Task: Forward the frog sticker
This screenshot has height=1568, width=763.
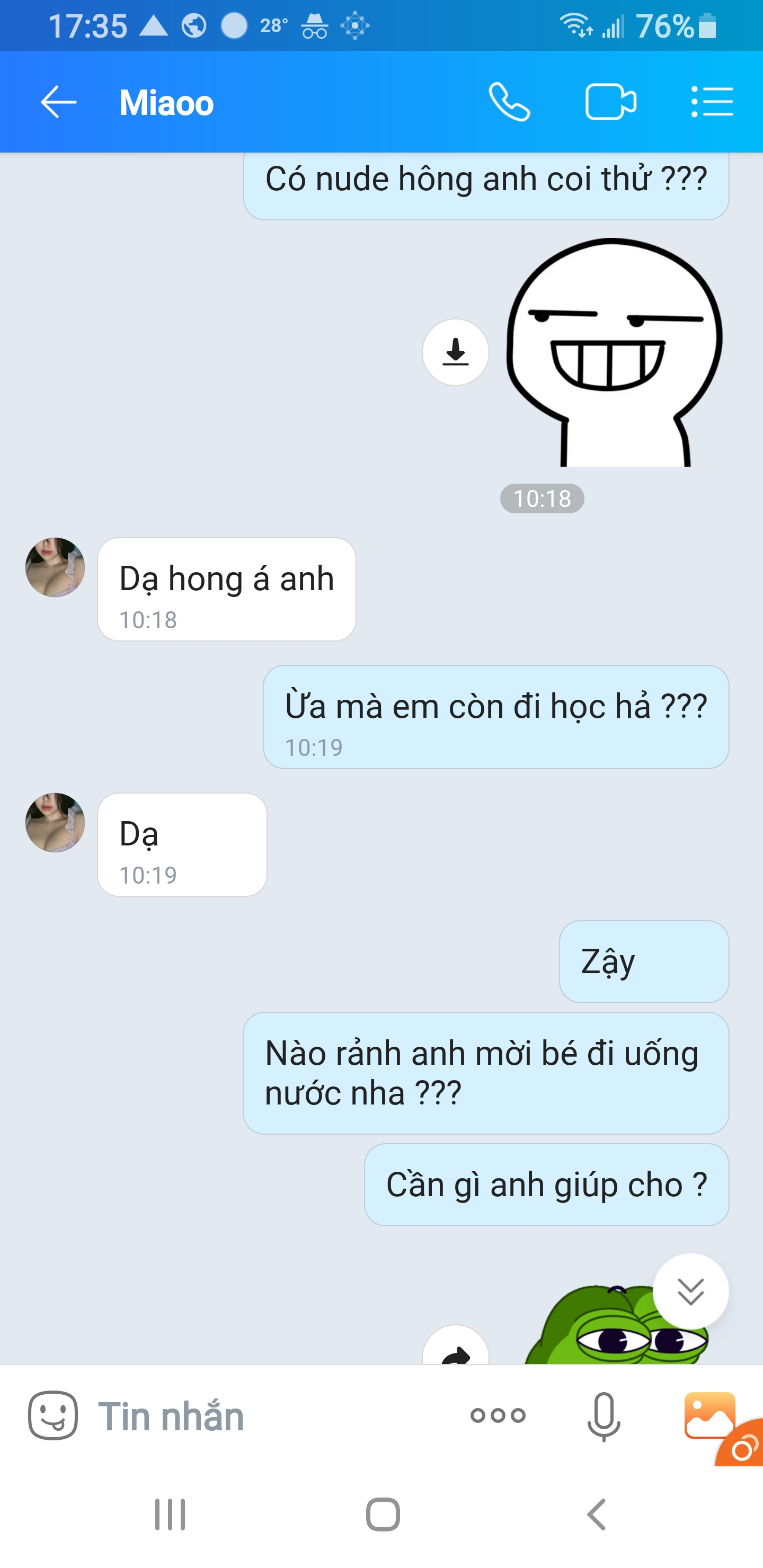Action: tap(456, 1348)
